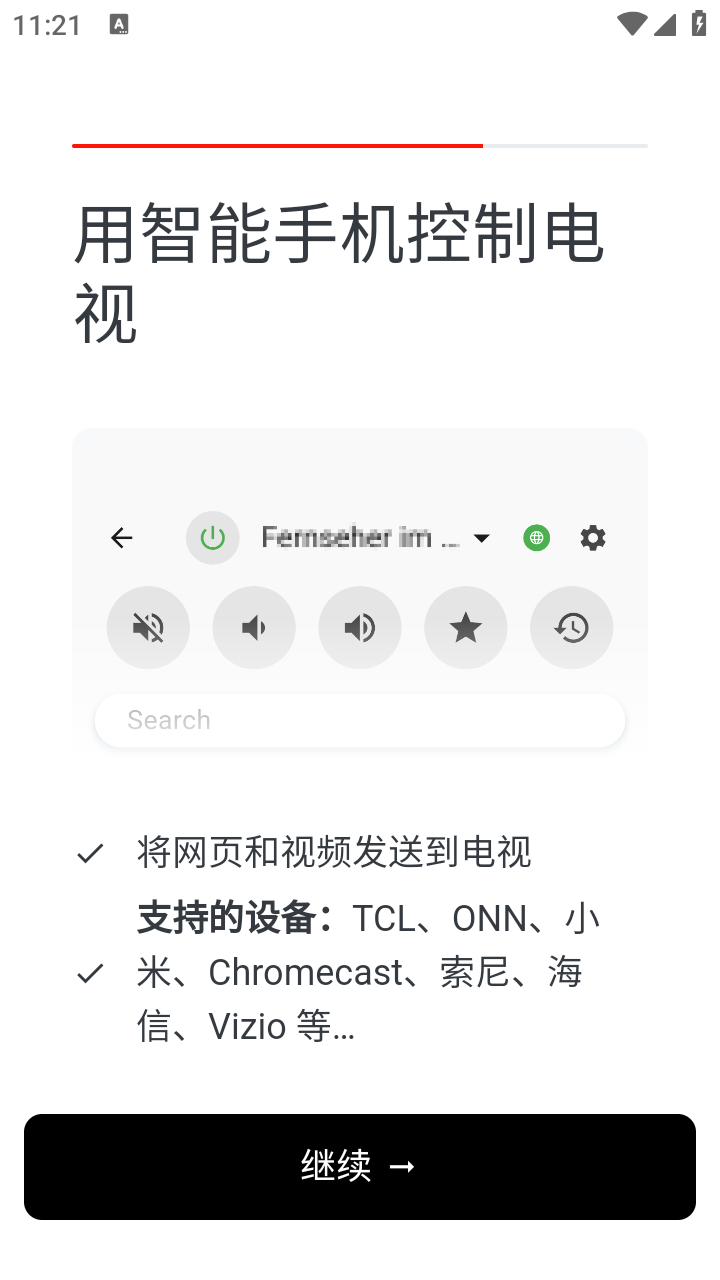Image resolution: width=720 pixels, height=1280 pixels.
Task: Select the device name Fernseher im
Action: [x=360, y=538]
